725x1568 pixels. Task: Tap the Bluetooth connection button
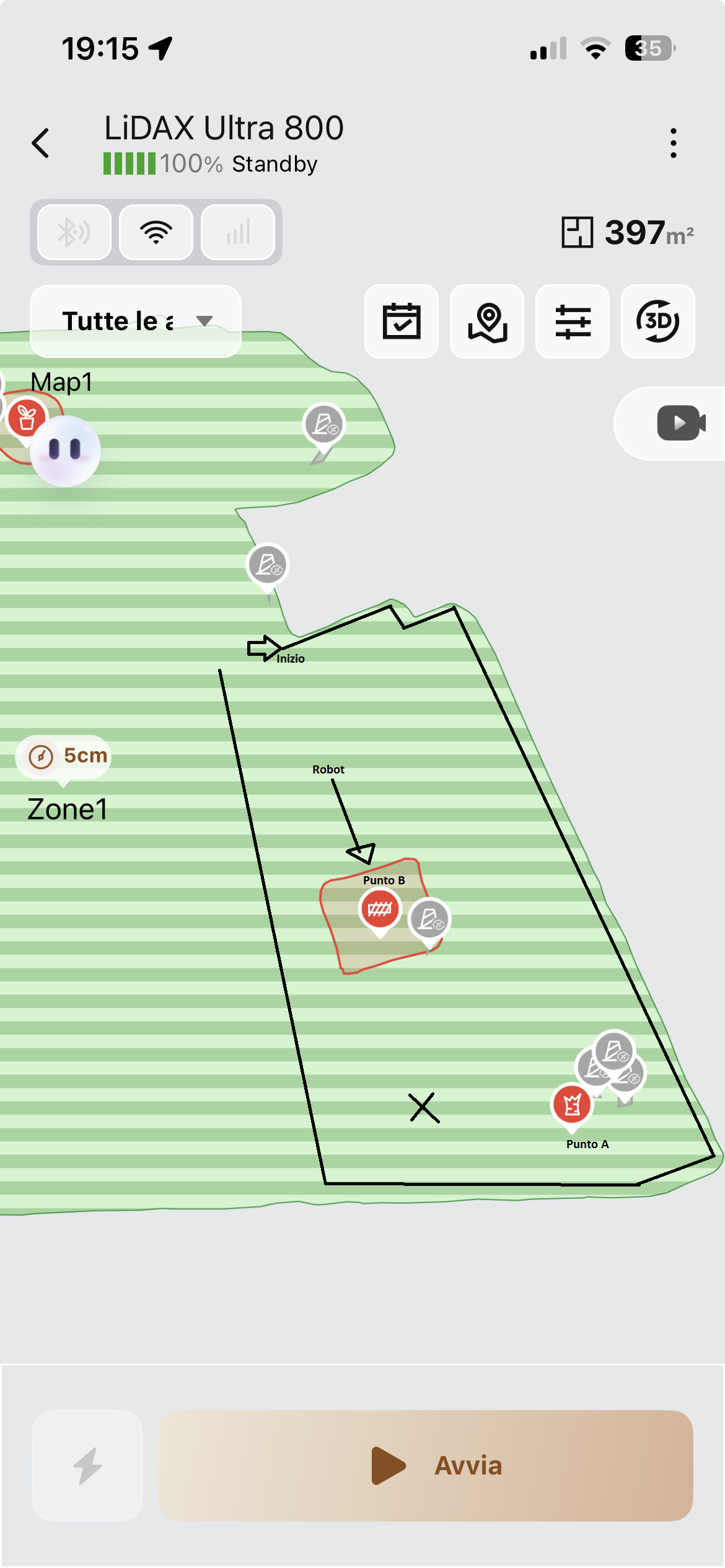[74, 232]
